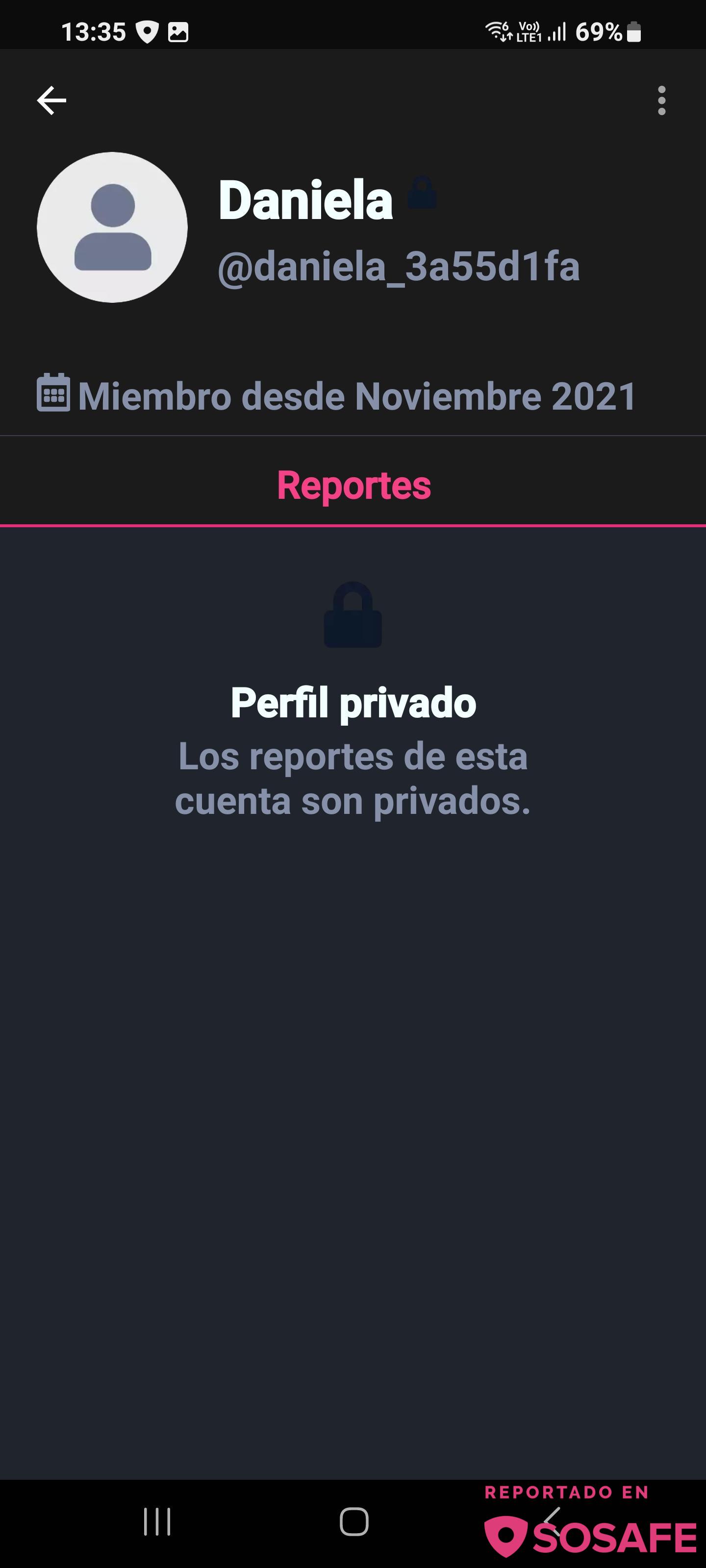Open the three-dot overflow menu
Viewport: 706px width, 1568px height.
(661, 100)
